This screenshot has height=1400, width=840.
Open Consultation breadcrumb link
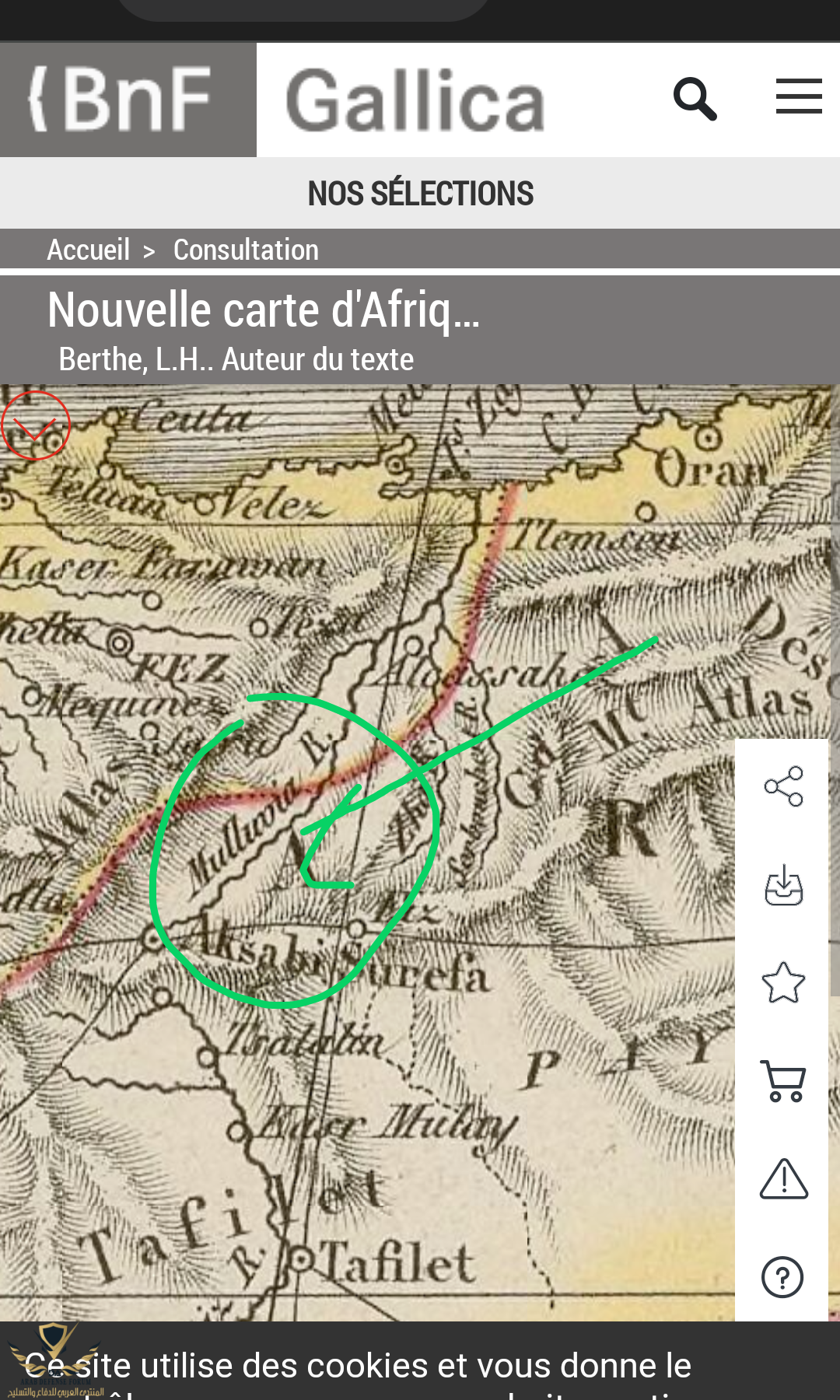[246, 250]
